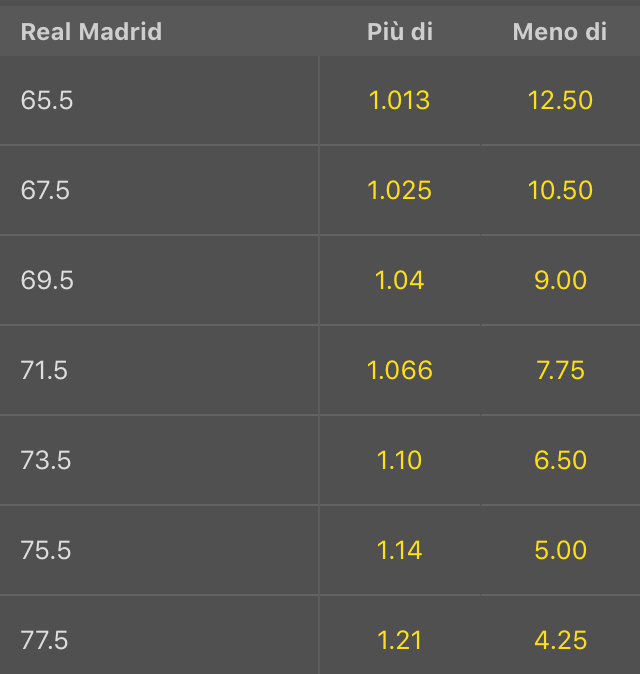Select Più di 77.5 odds 1.21
The width and height of the screenshot is (640, 674).
pyautogui.click(x=400, y=640)
